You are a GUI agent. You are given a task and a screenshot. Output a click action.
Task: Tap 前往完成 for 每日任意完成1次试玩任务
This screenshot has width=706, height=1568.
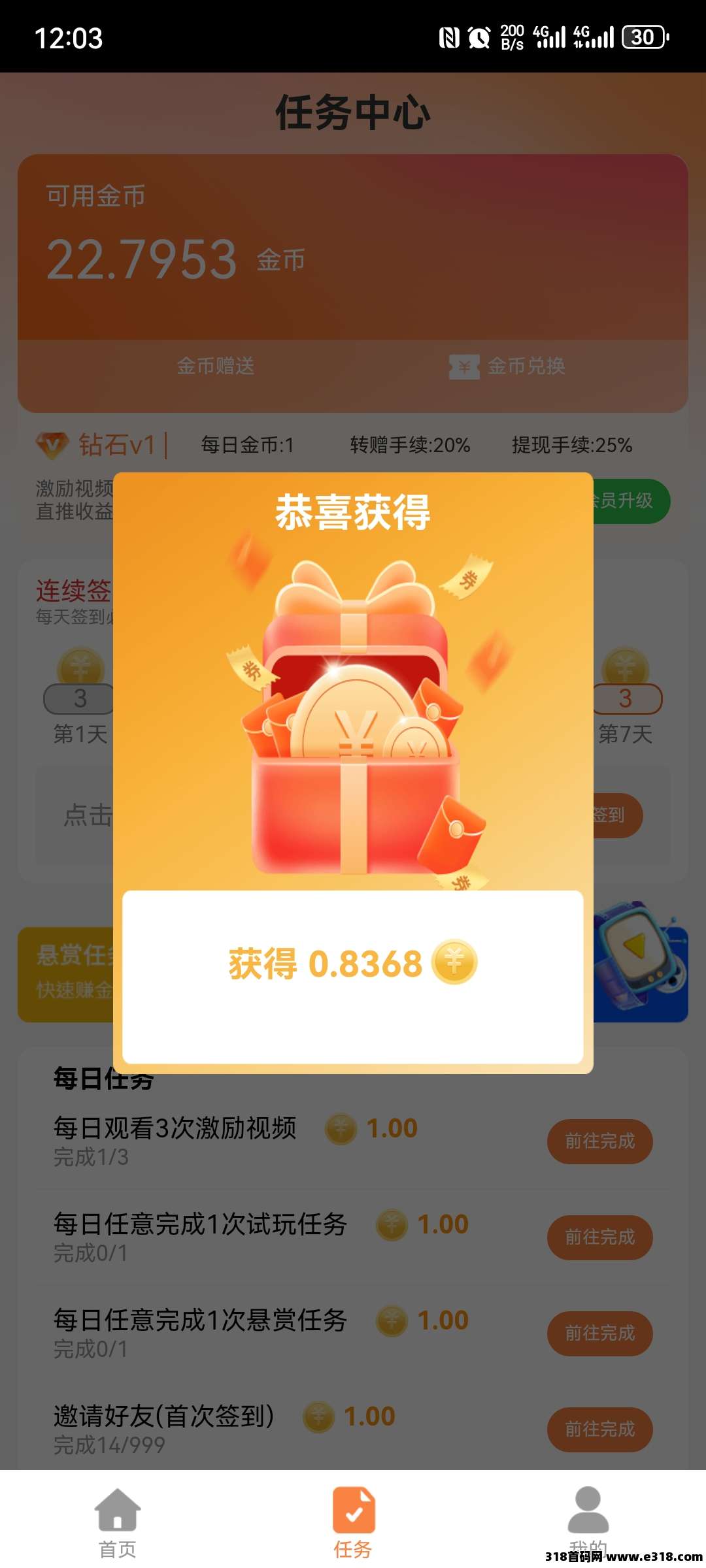[599, 1237]
